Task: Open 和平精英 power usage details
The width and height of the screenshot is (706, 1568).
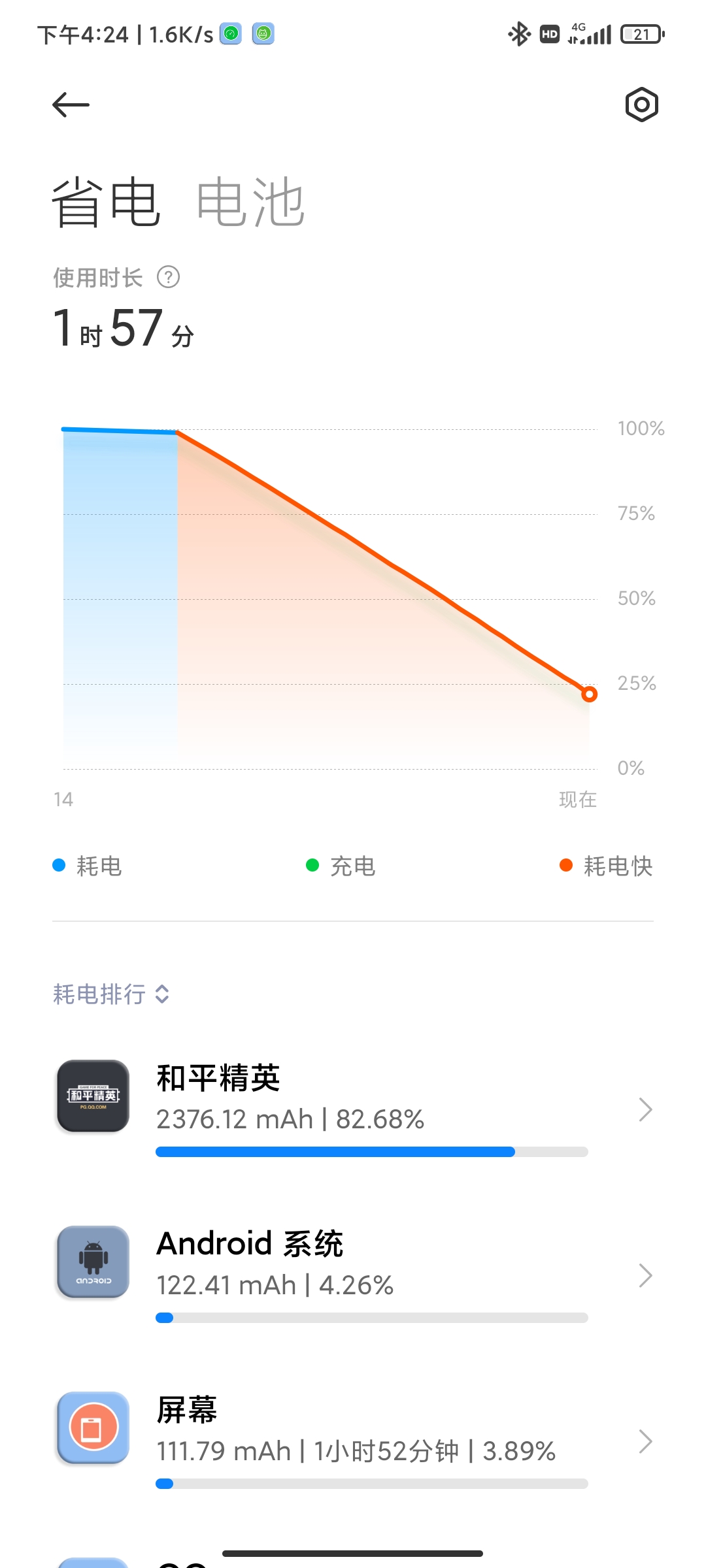Action: click(353, 1109)
